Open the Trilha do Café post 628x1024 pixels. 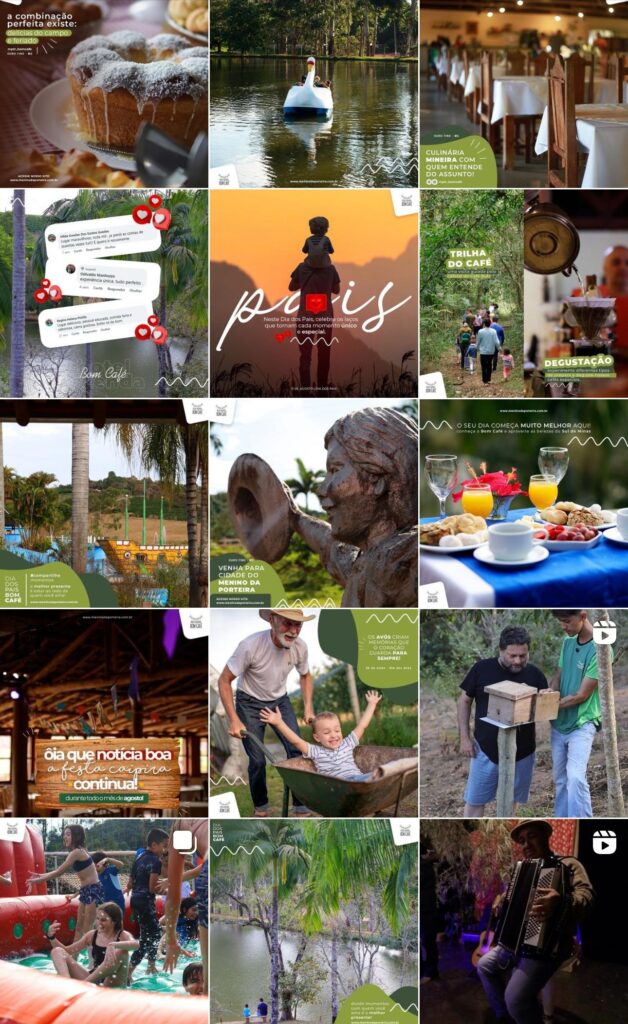524,293
